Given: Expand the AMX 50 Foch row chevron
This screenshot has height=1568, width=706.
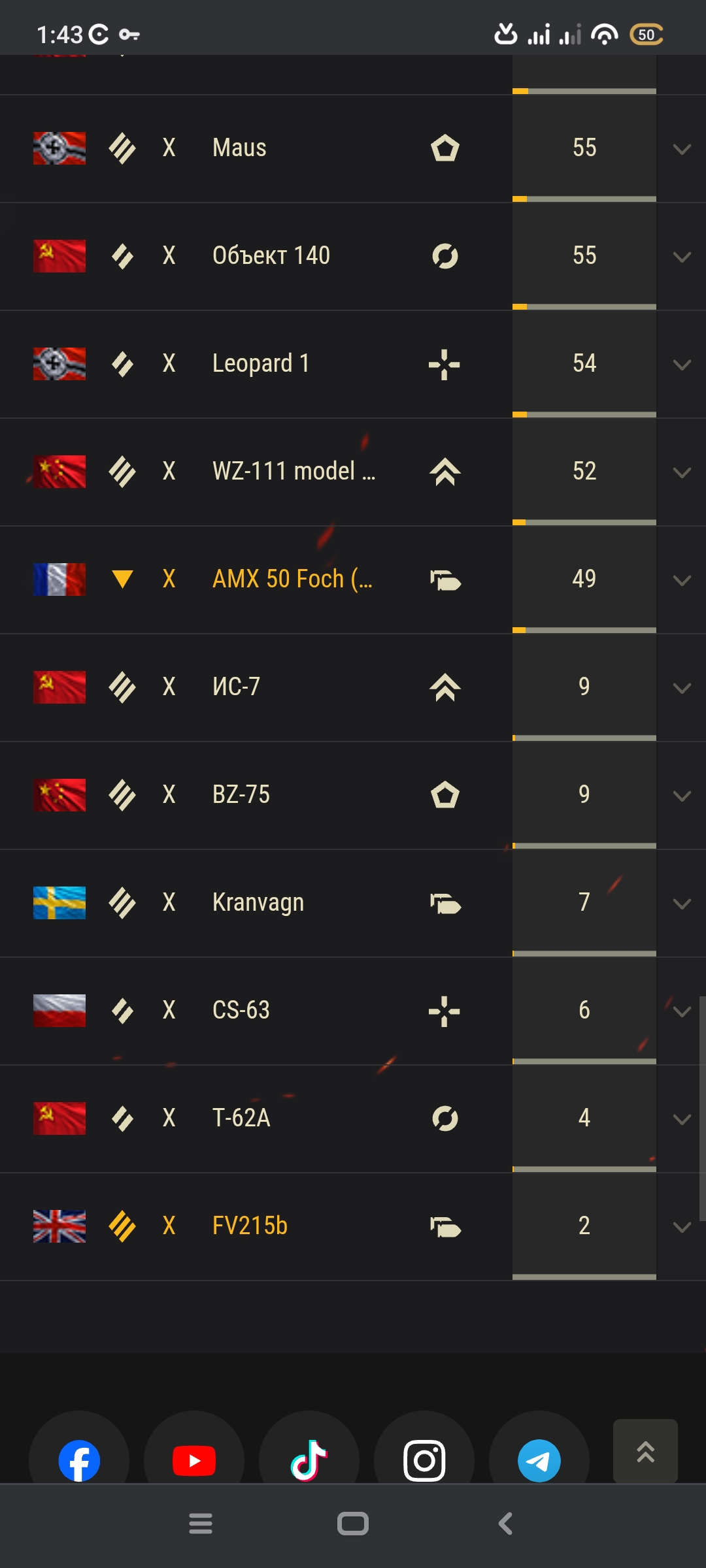Looking at the screenshot, I should pos(682,581).
